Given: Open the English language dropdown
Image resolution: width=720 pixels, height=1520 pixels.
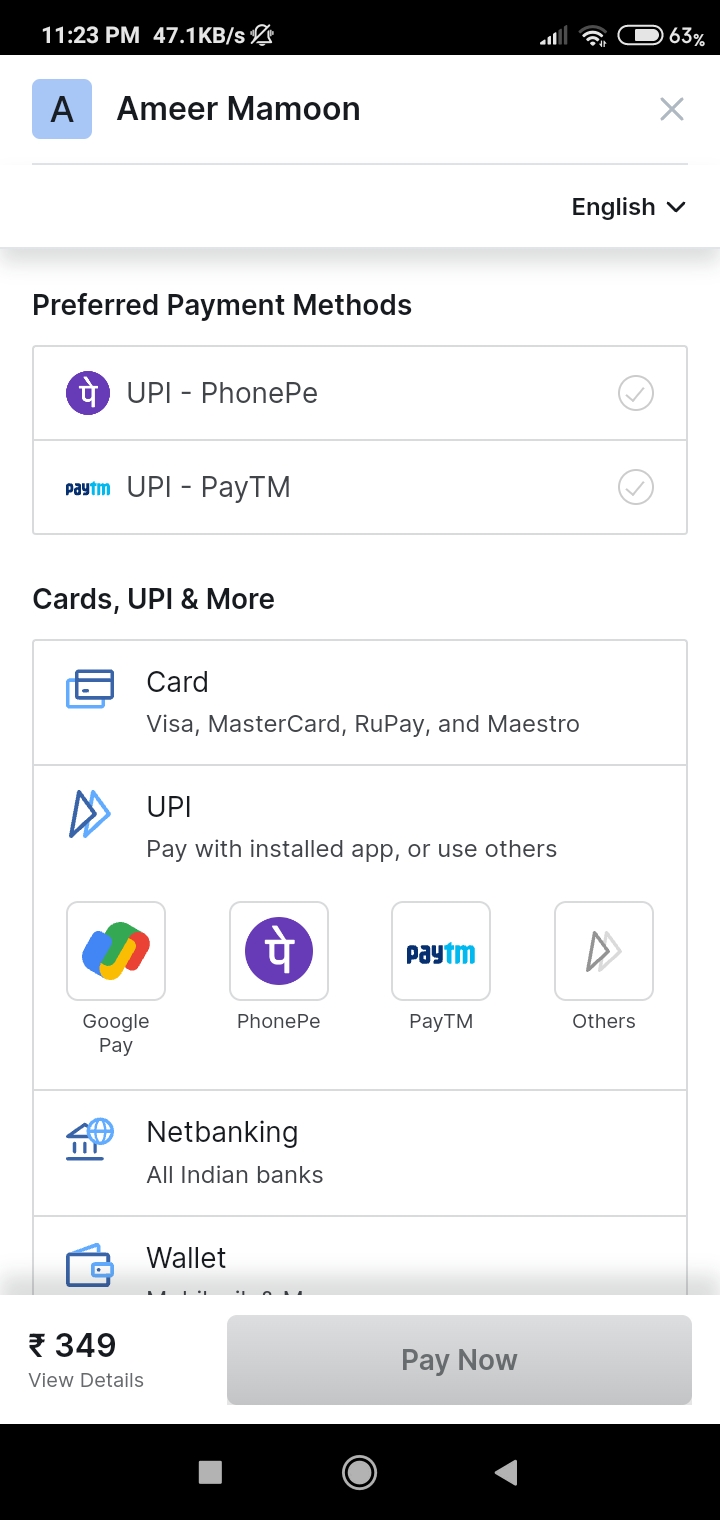Looking at the screenshot, I should tap(628, 207).
